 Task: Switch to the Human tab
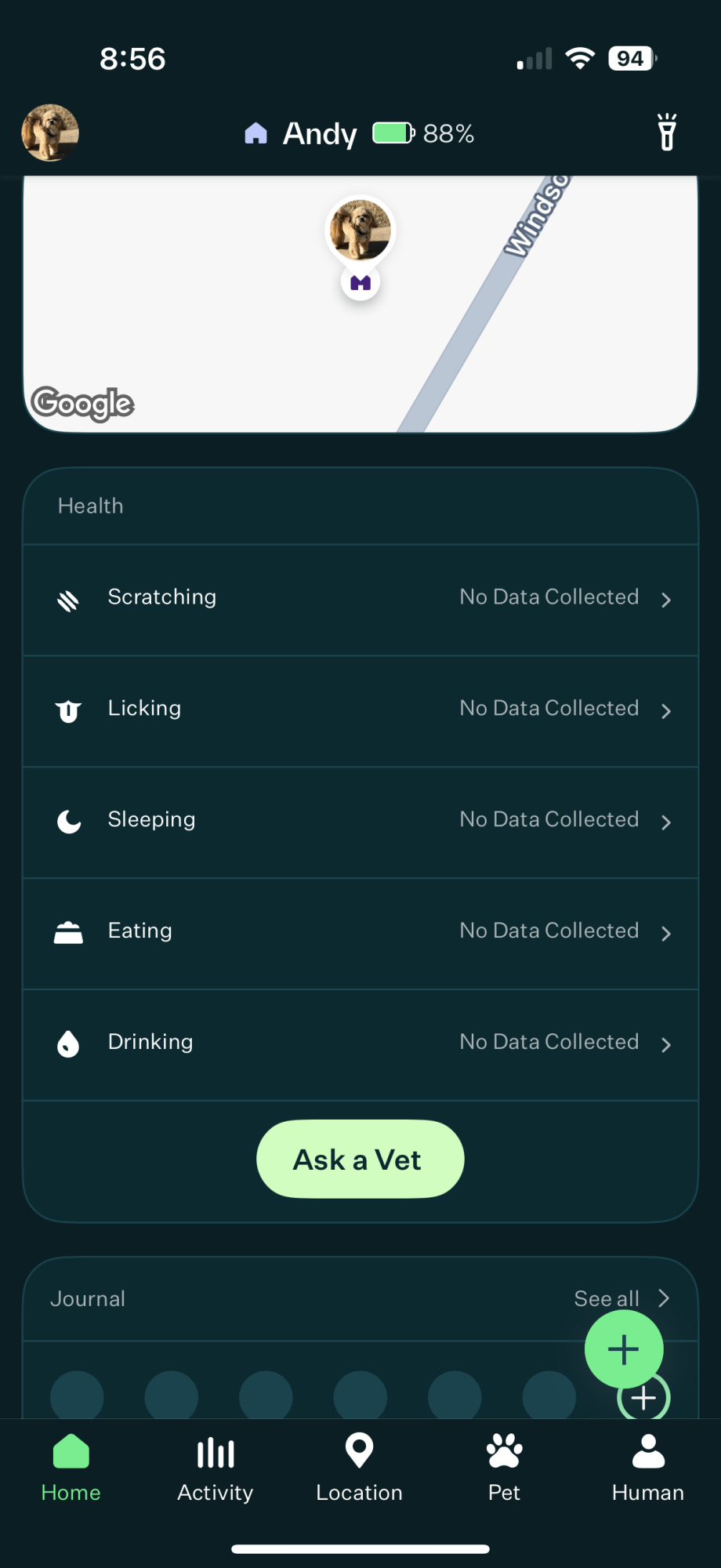[x=648, y=1468]
